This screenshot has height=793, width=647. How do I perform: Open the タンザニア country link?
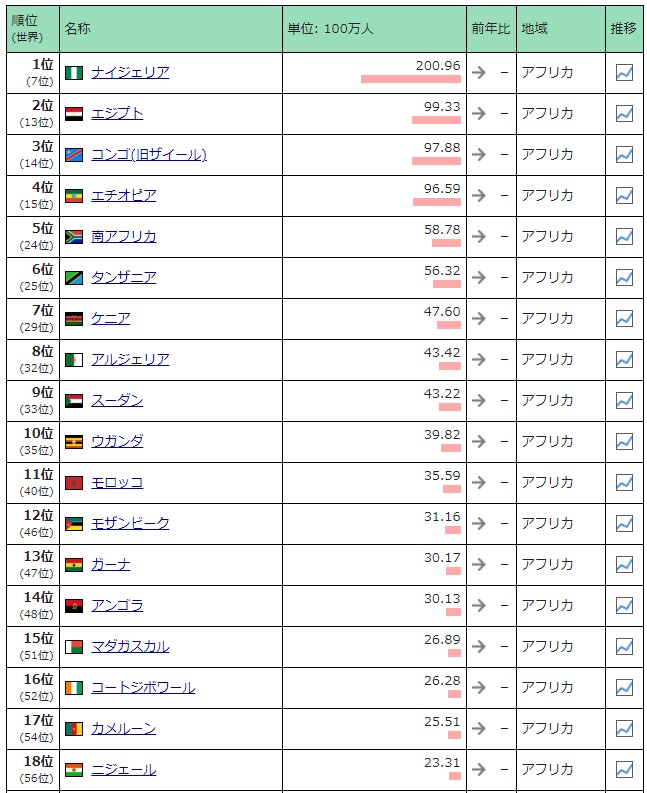tap(123, 277)
